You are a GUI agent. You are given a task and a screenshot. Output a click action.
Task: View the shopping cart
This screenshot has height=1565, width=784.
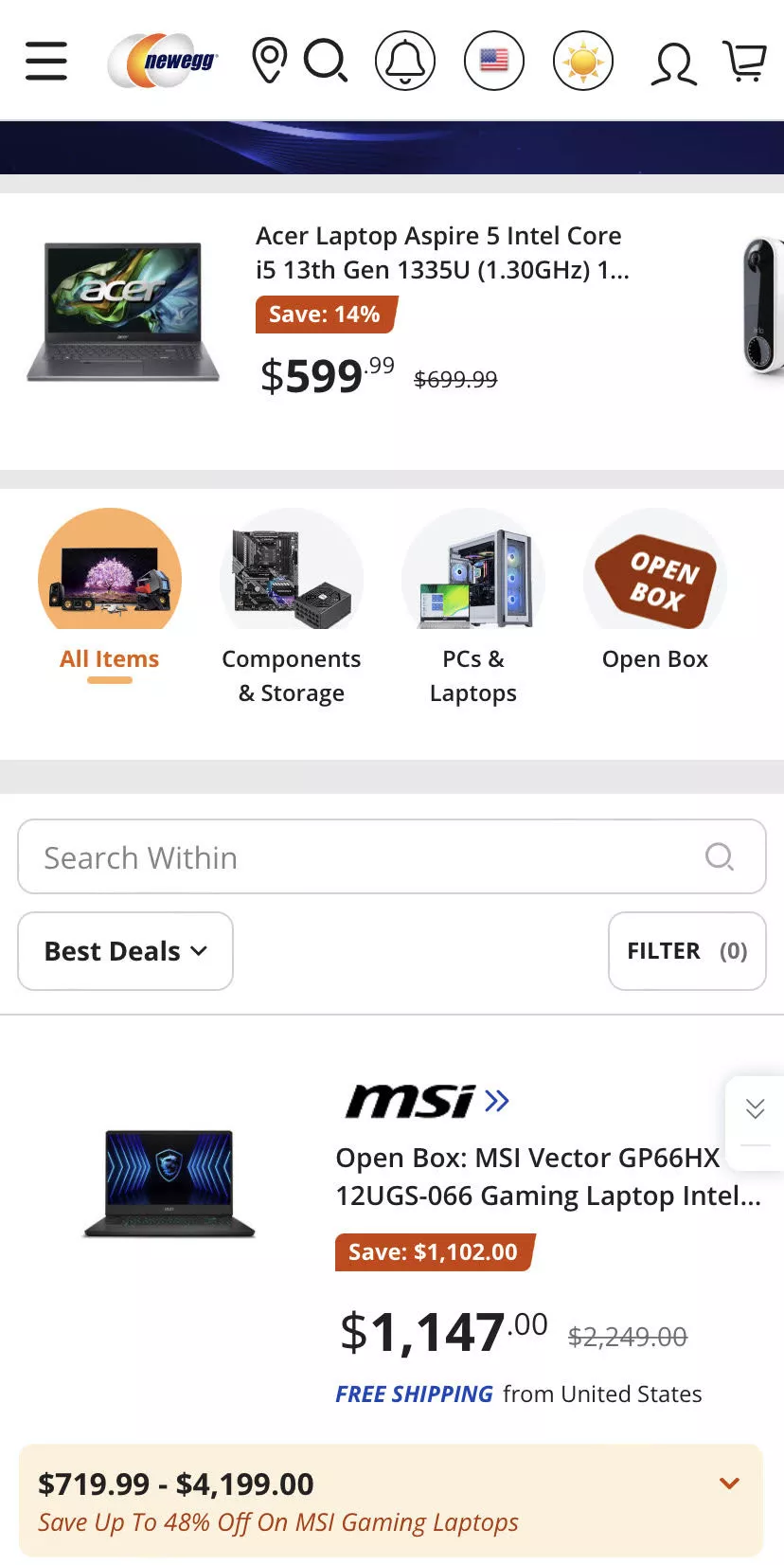coord(745,61)
